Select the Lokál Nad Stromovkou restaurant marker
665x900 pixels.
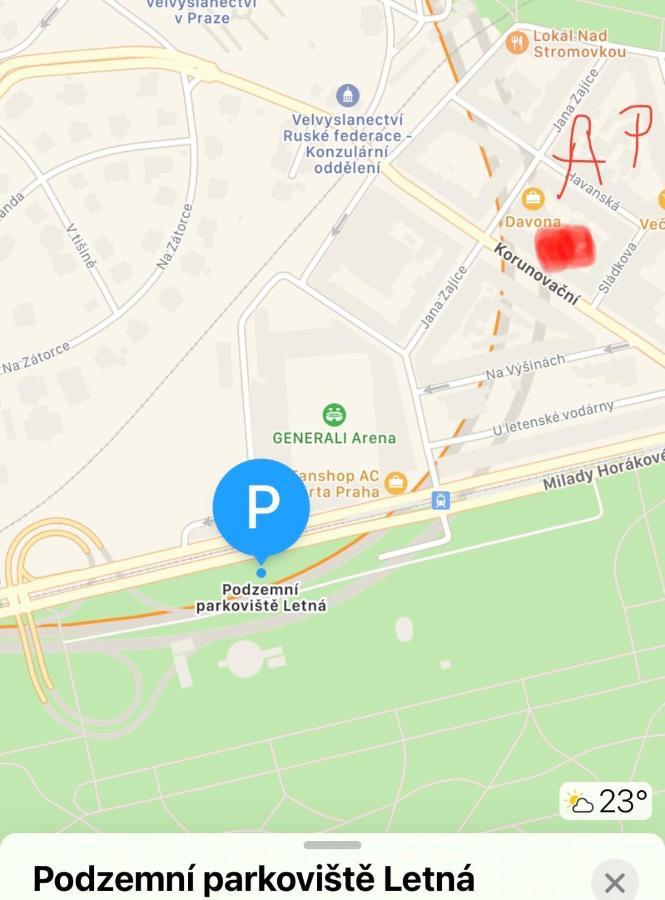pos(517,42)
